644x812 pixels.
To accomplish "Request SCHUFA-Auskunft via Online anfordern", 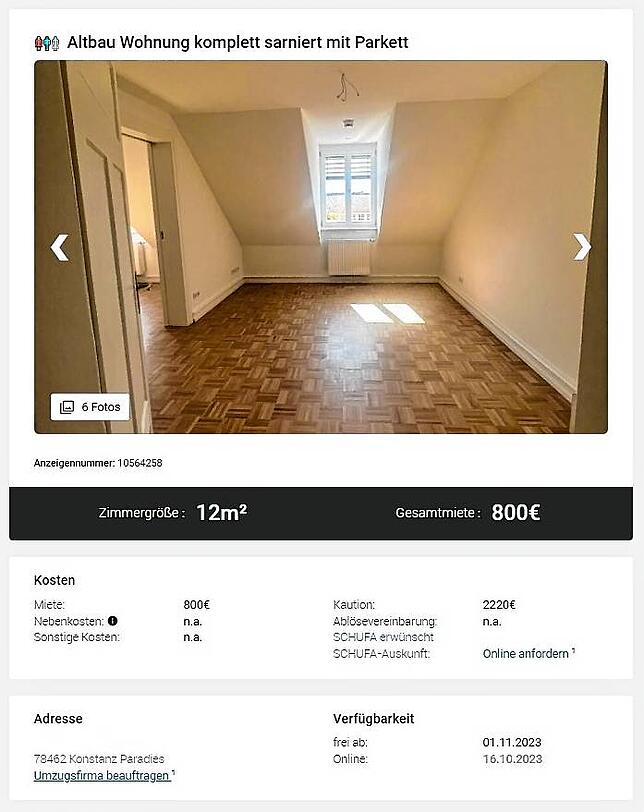I will (x=526, y=653).
